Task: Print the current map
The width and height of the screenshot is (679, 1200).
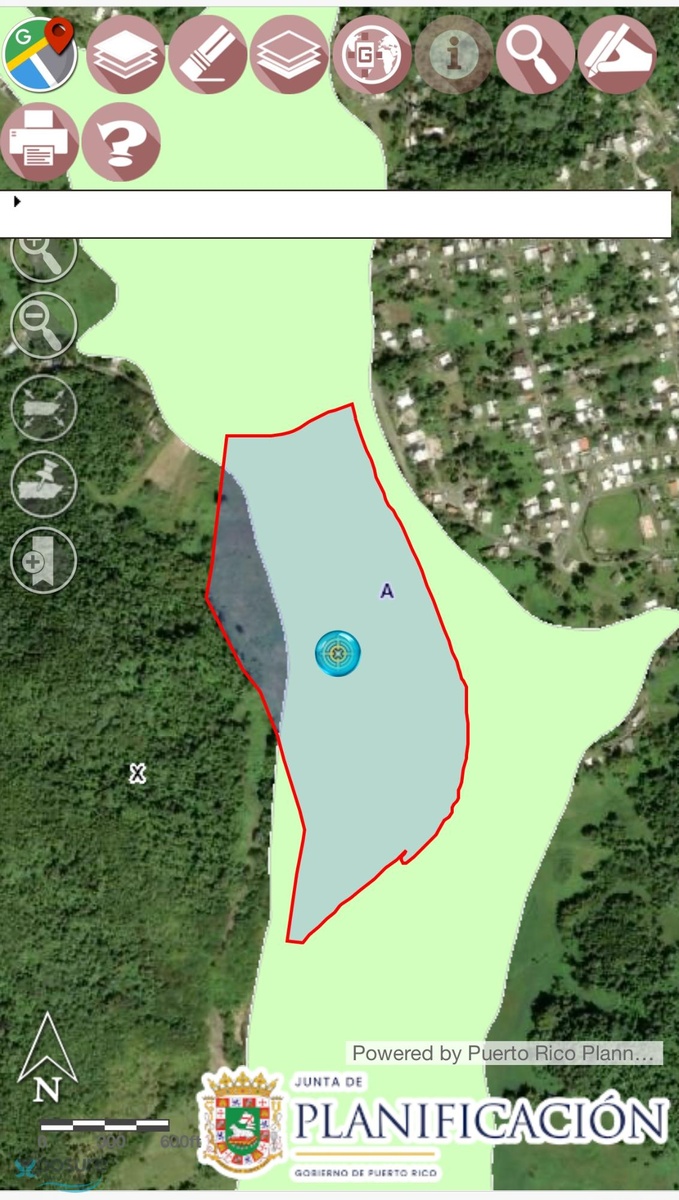Action: (41, 142)
